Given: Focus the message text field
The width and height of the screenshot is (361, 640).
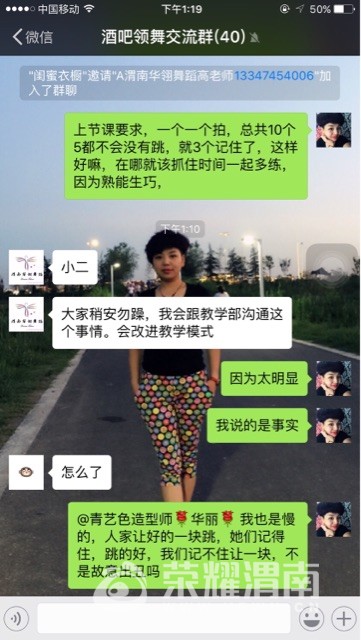Looking at the screenshot, I should click(x=164, y=619).
